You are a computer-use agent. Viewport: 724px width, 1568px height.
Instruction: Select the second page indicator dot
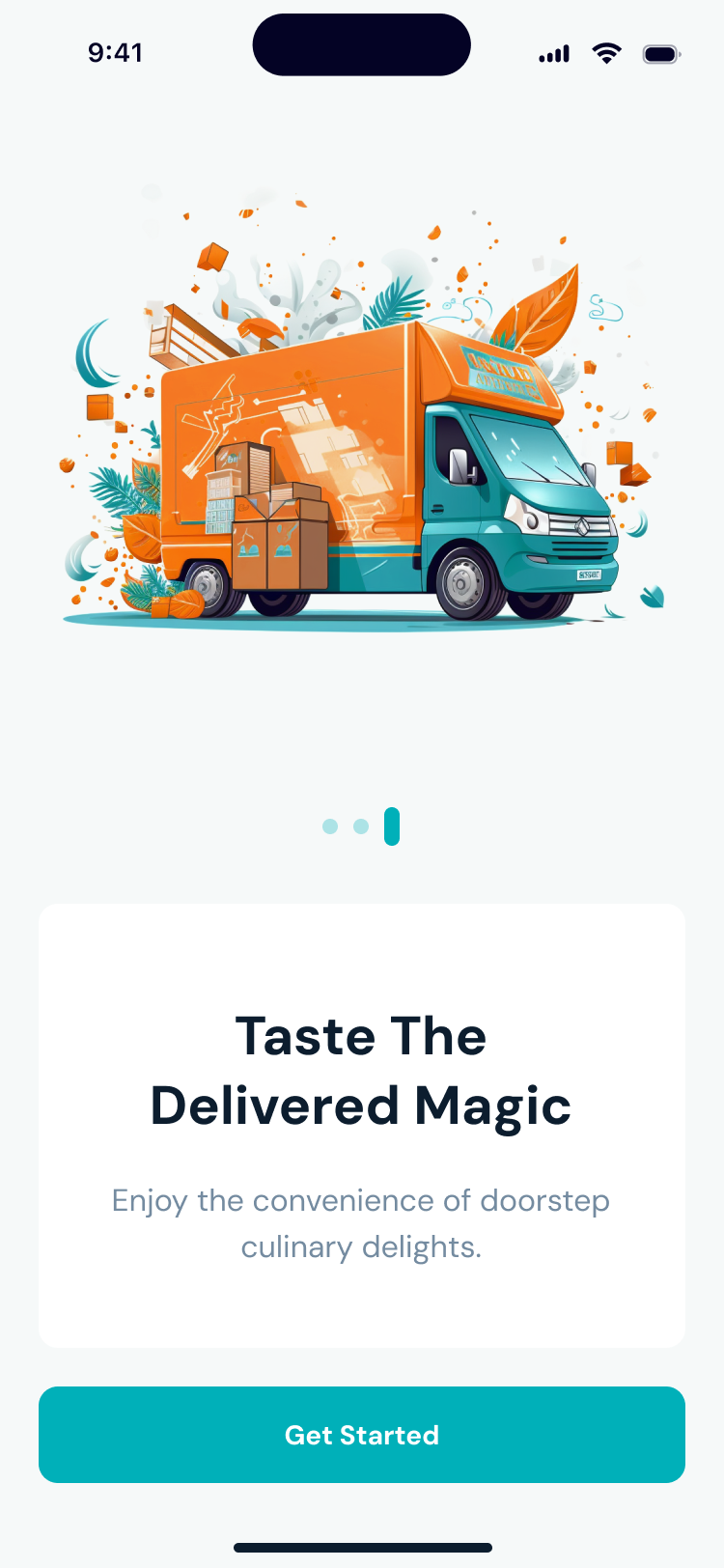(x=361, y=826)
